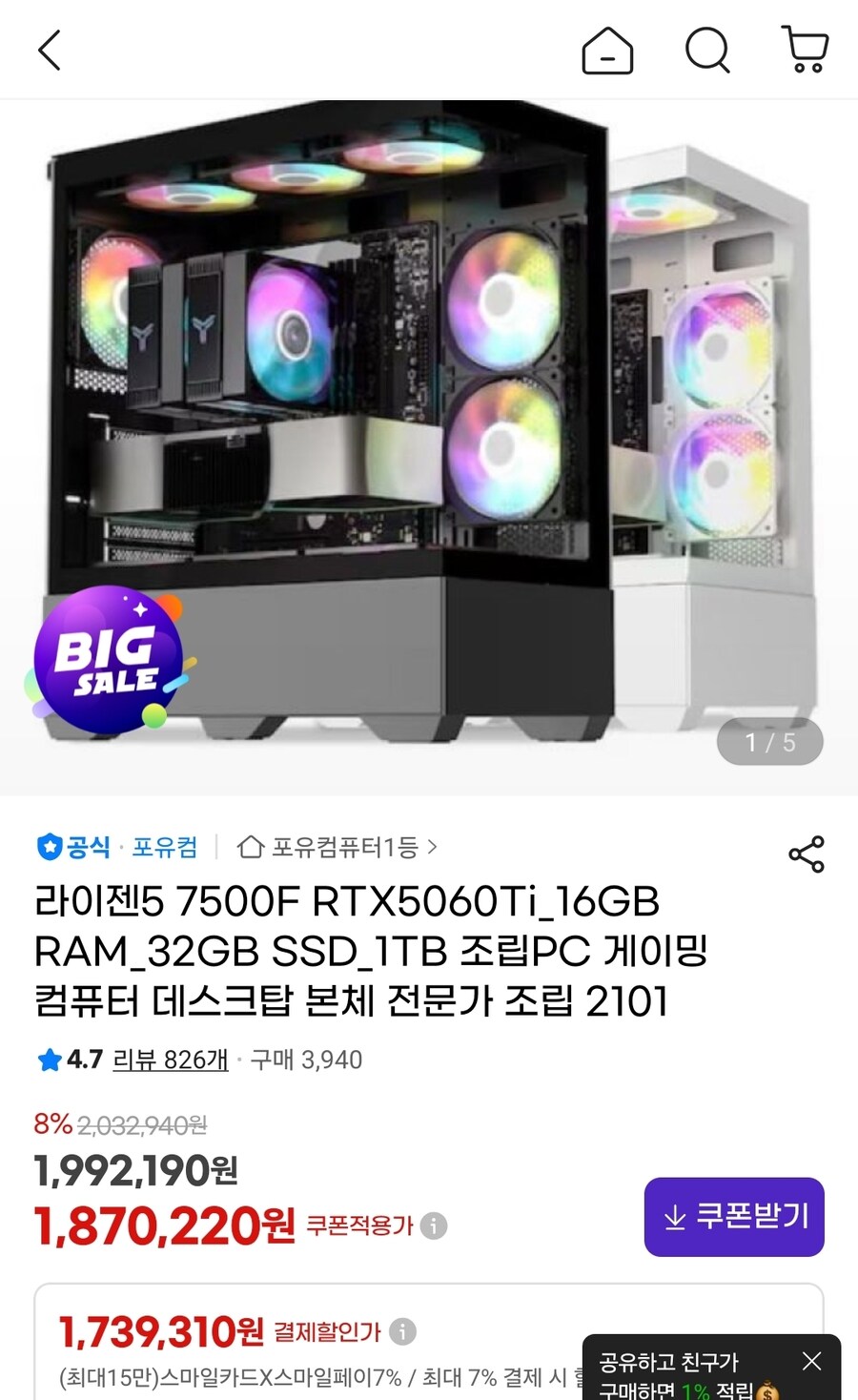The image size is (858, 1400).
Task: Show coupon price info next to 쿠폰적용가
Action: 434,1225
